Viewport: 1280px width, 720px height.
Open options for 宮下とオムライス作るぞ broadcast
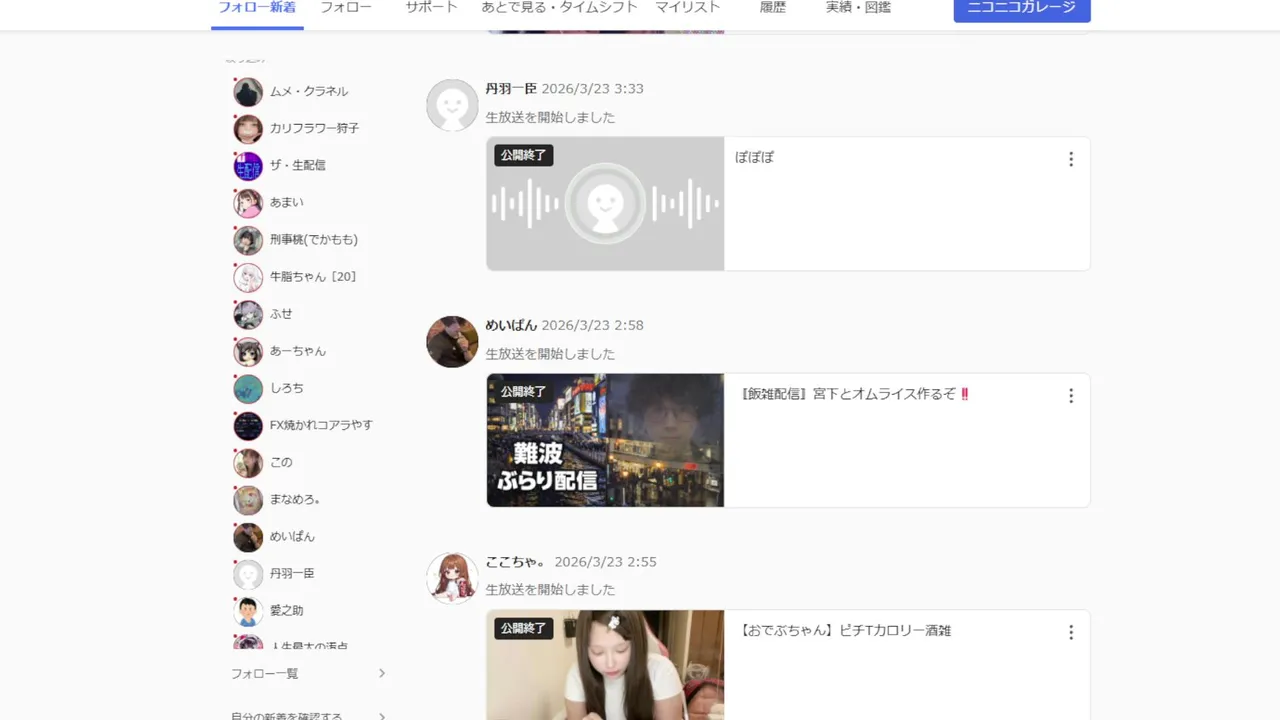[1070, 396]
